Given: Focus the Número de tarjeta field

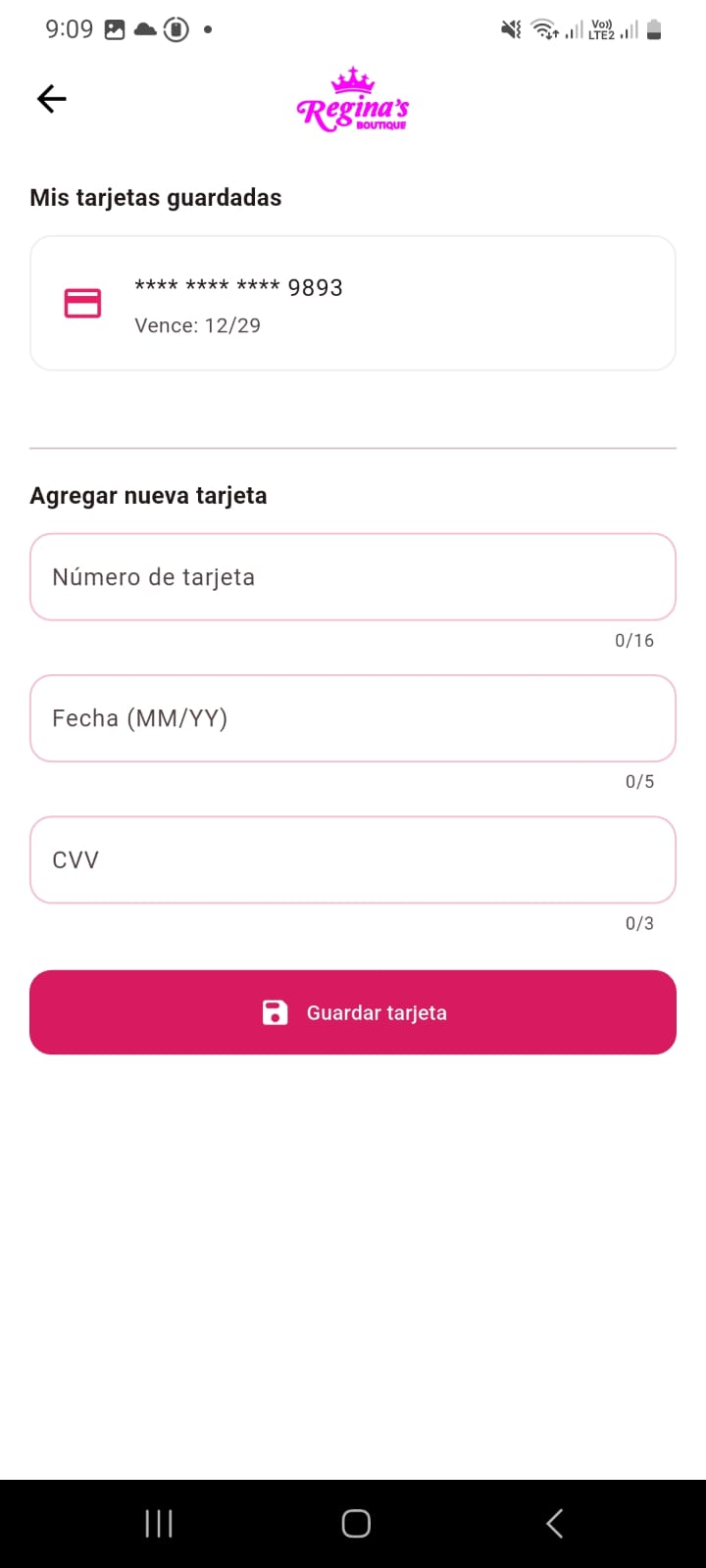Looking at the screenshot, I should coord(353,577).
